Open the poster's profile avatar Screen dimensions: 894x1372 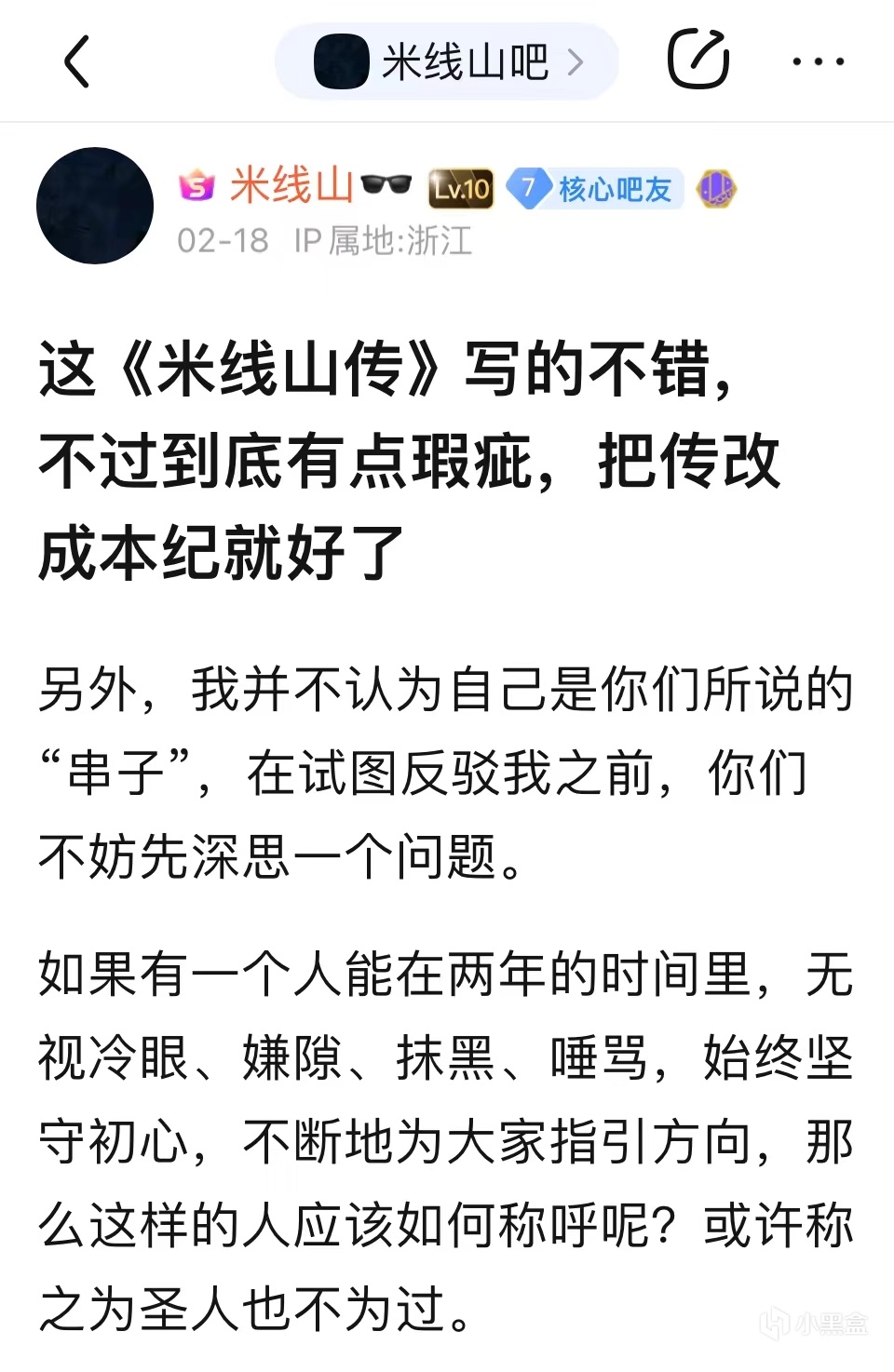tap(95, 206)
